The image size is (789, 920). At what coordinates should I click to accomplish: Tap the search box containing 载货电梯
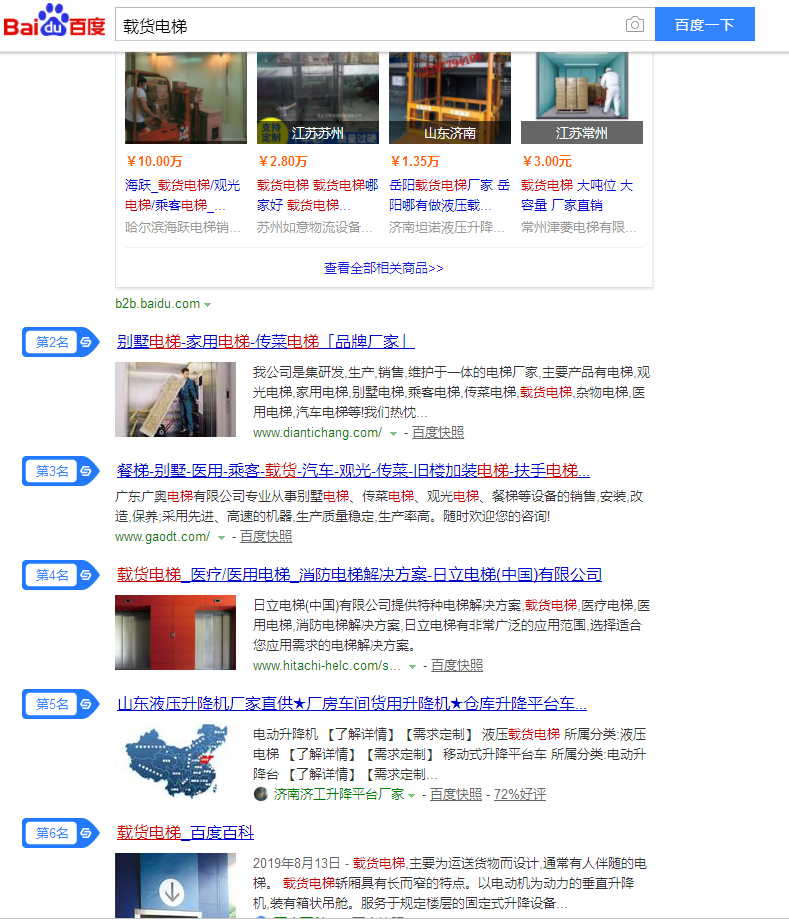[370, 25]
